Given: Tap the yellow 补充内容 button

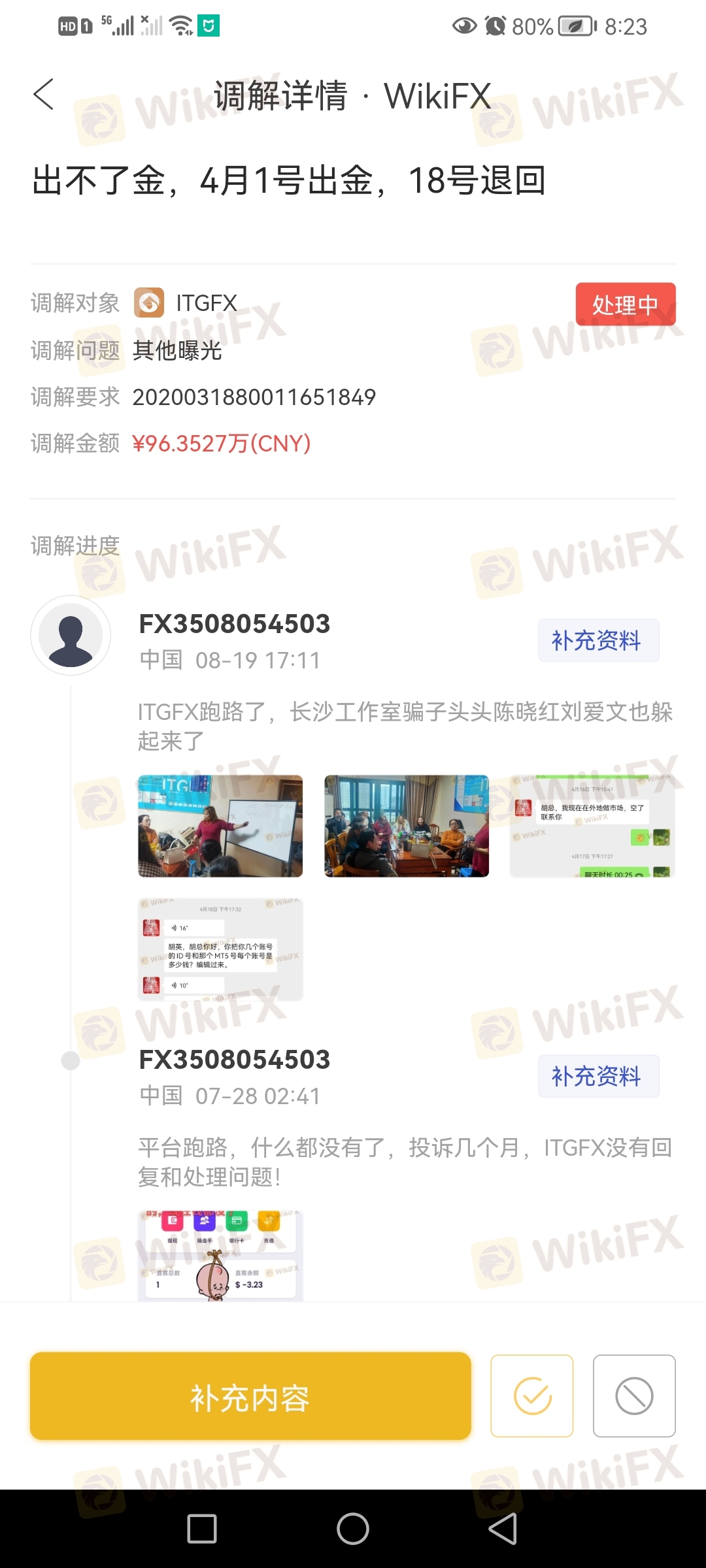Looking at the screenshot, I should coord(250,1396).
